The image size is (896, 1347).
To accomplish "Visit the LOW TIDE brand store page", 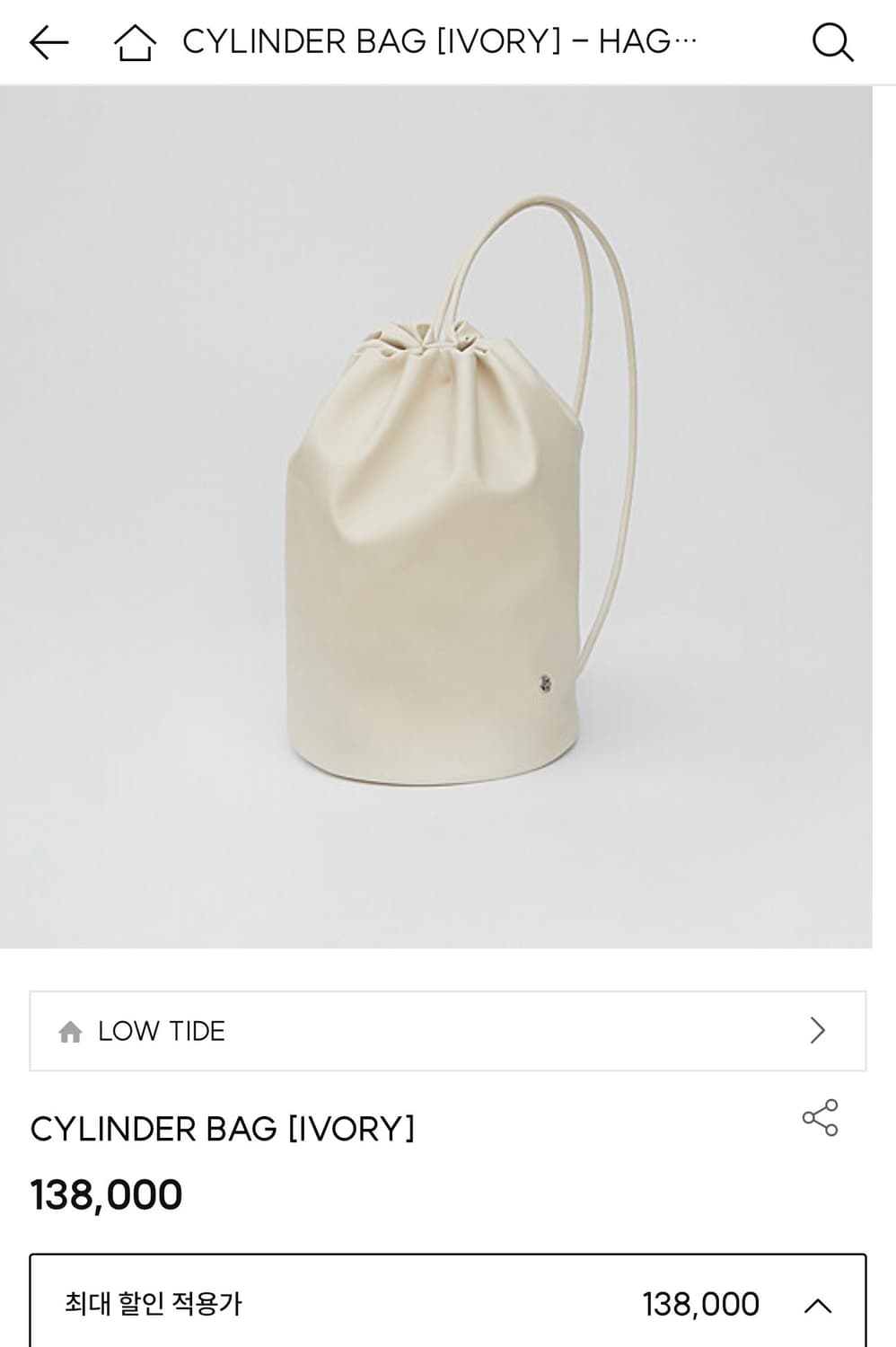I will (162, 1031).
